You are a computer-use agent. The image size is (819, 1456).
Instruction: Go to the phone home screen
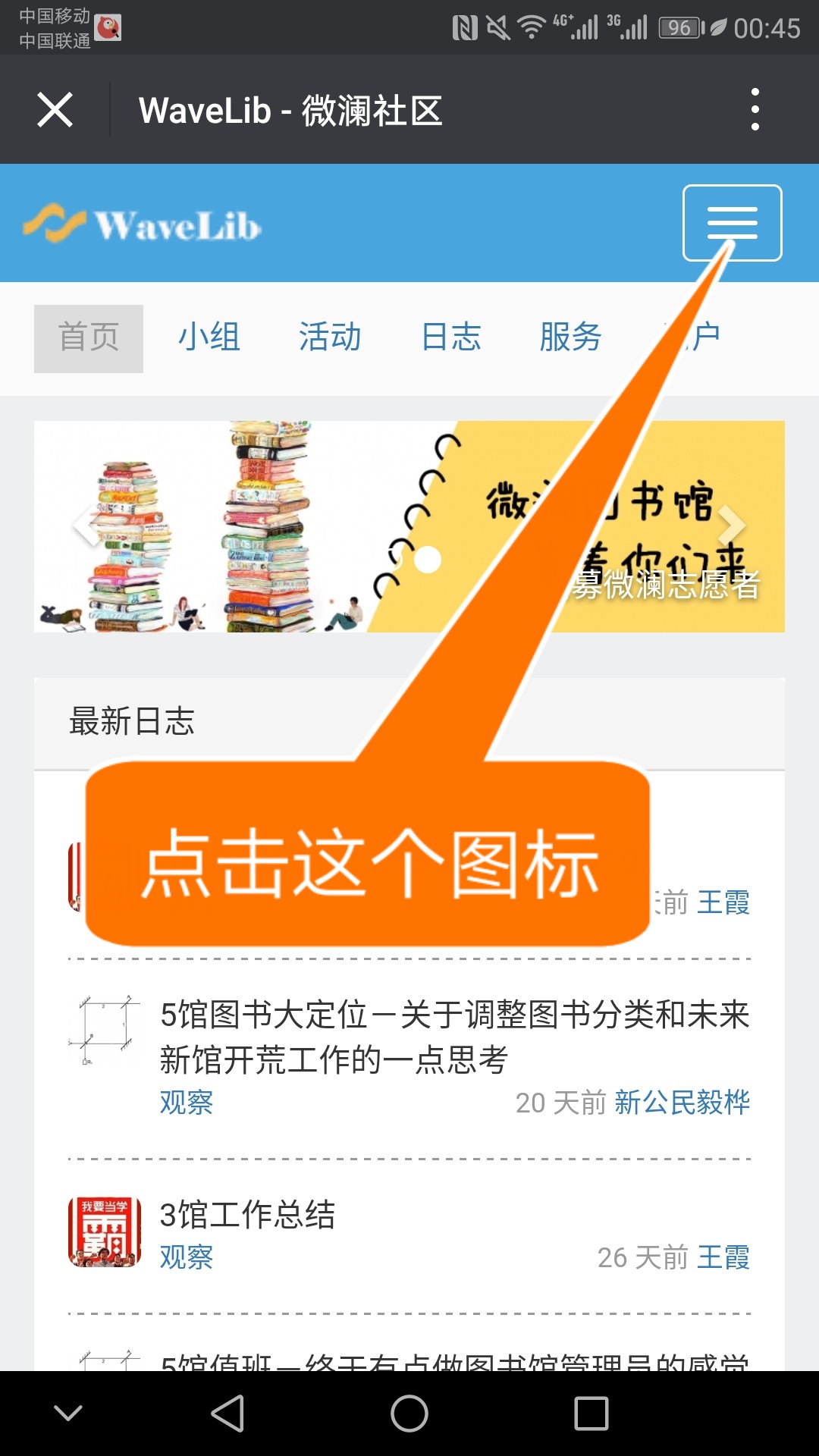pyautogui.click(x=409, y=1414)
